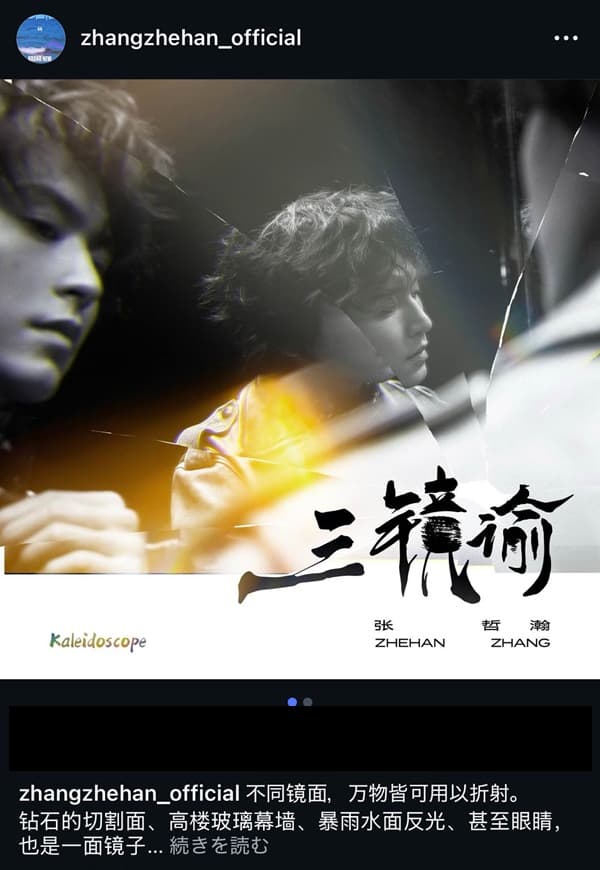This screenshot has height=870, width=600.
Task: Open the post overflow menu
Action: [566, 38]
